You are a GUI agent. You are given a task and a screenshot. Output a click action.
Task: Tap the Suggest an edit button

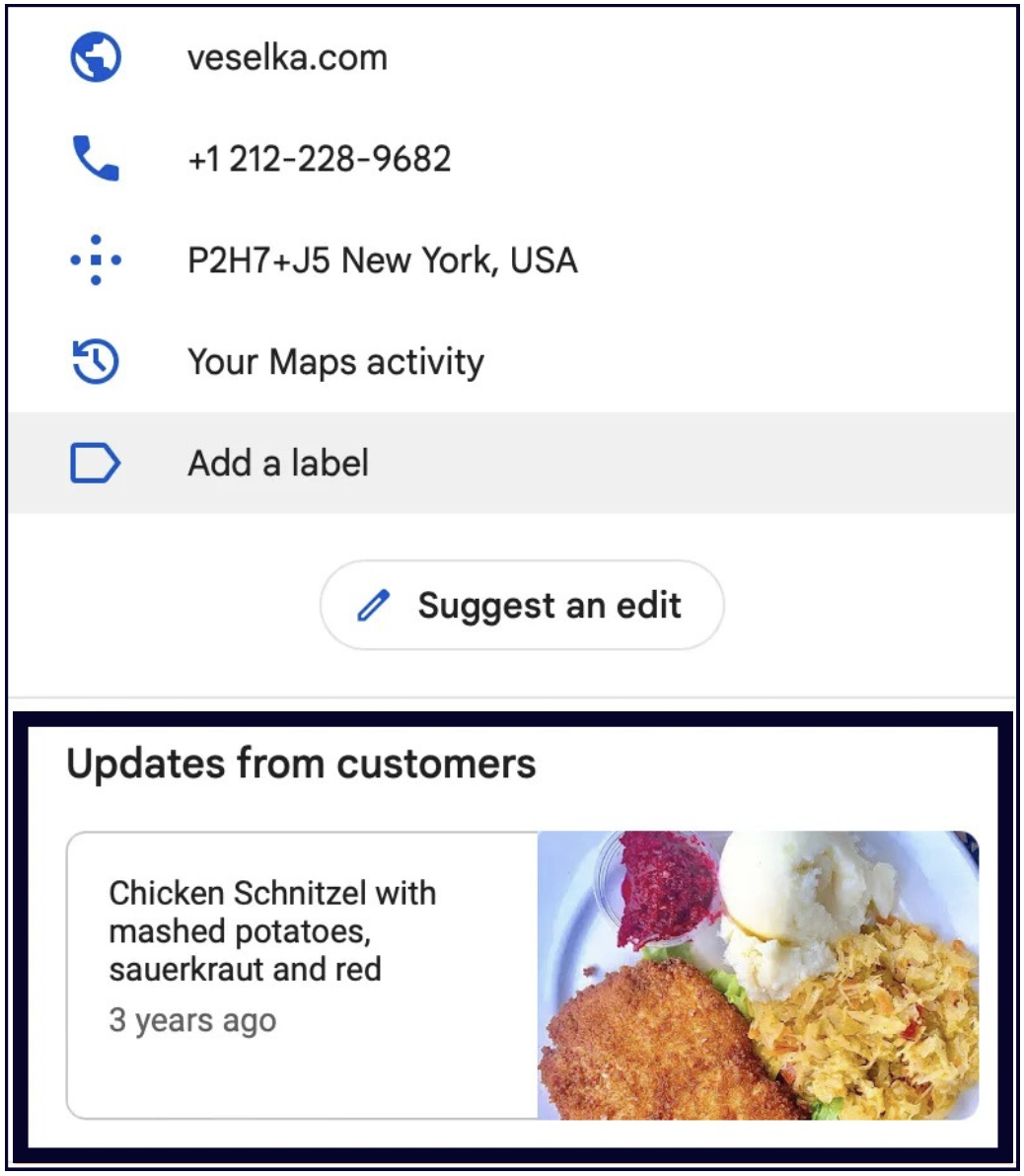point(522,606)
